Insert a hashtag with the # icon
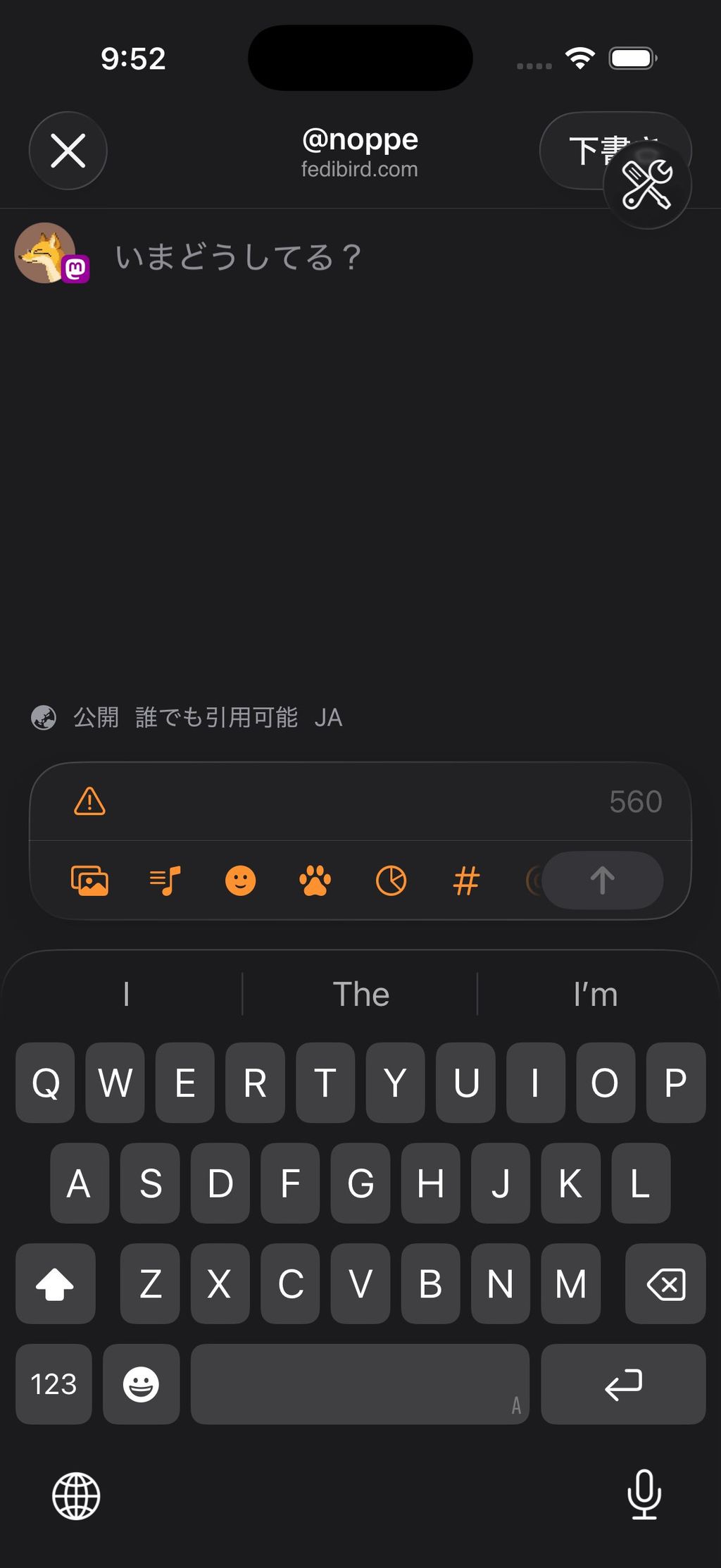The image size is (721, 1568). (x=466, y=881)
